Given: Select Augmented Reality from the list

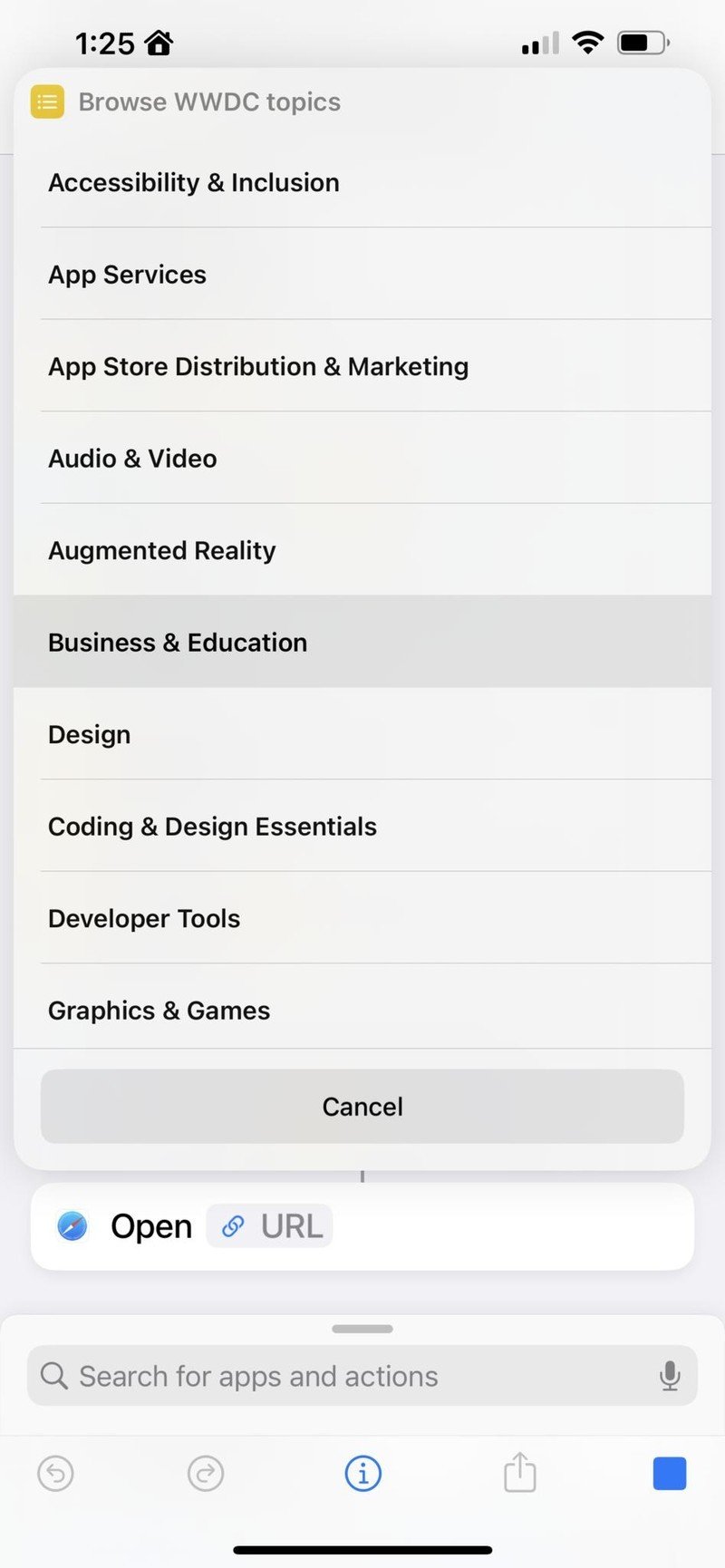Looking at the screenshot, I should [x=362, y=550].
